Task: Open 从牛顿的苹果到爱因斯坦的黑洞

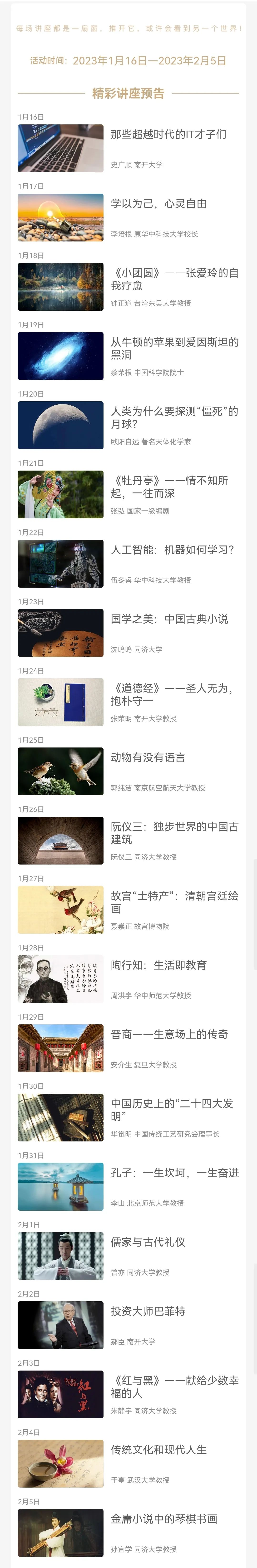Action: pyautogui.click(x=174, y=349)
